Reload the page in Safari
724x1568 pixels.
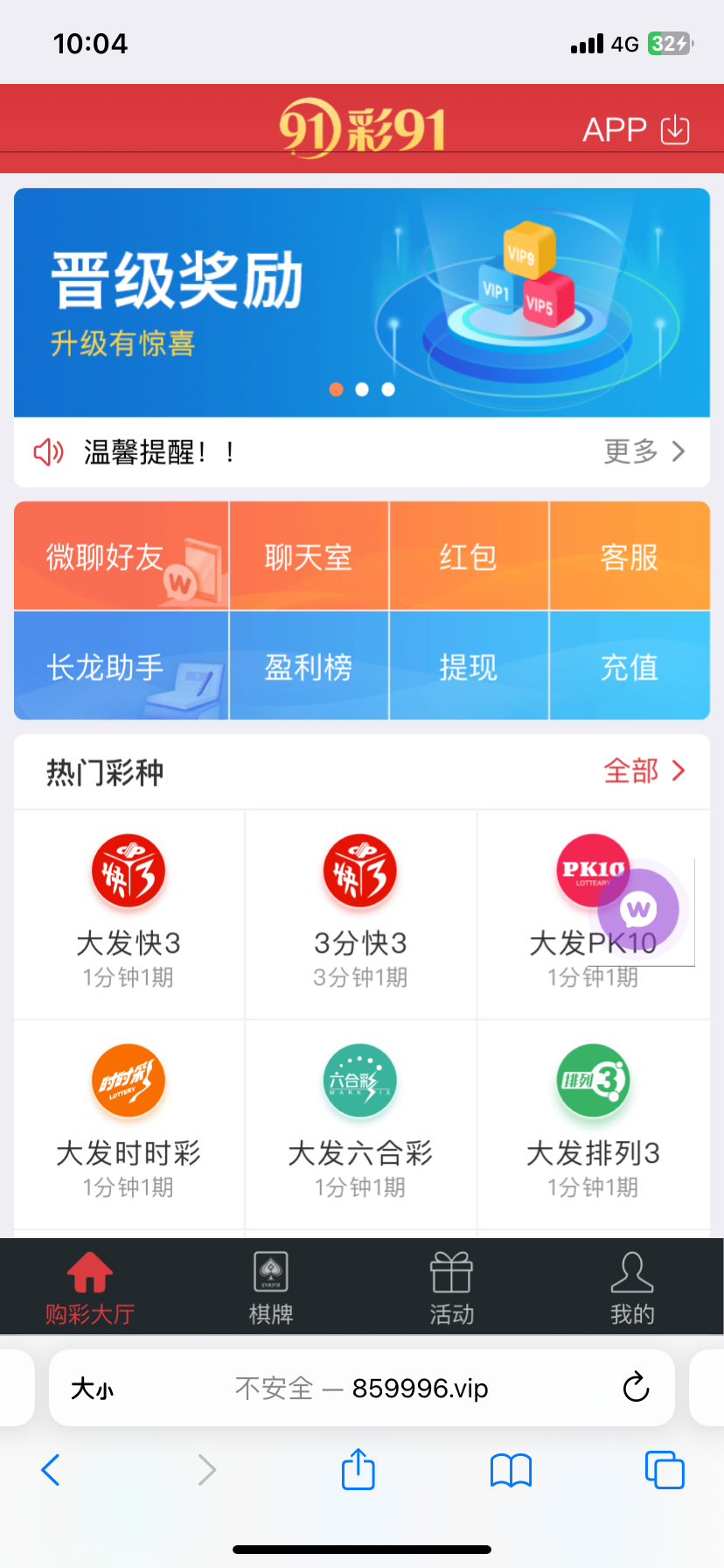[x=636, y=1388]
